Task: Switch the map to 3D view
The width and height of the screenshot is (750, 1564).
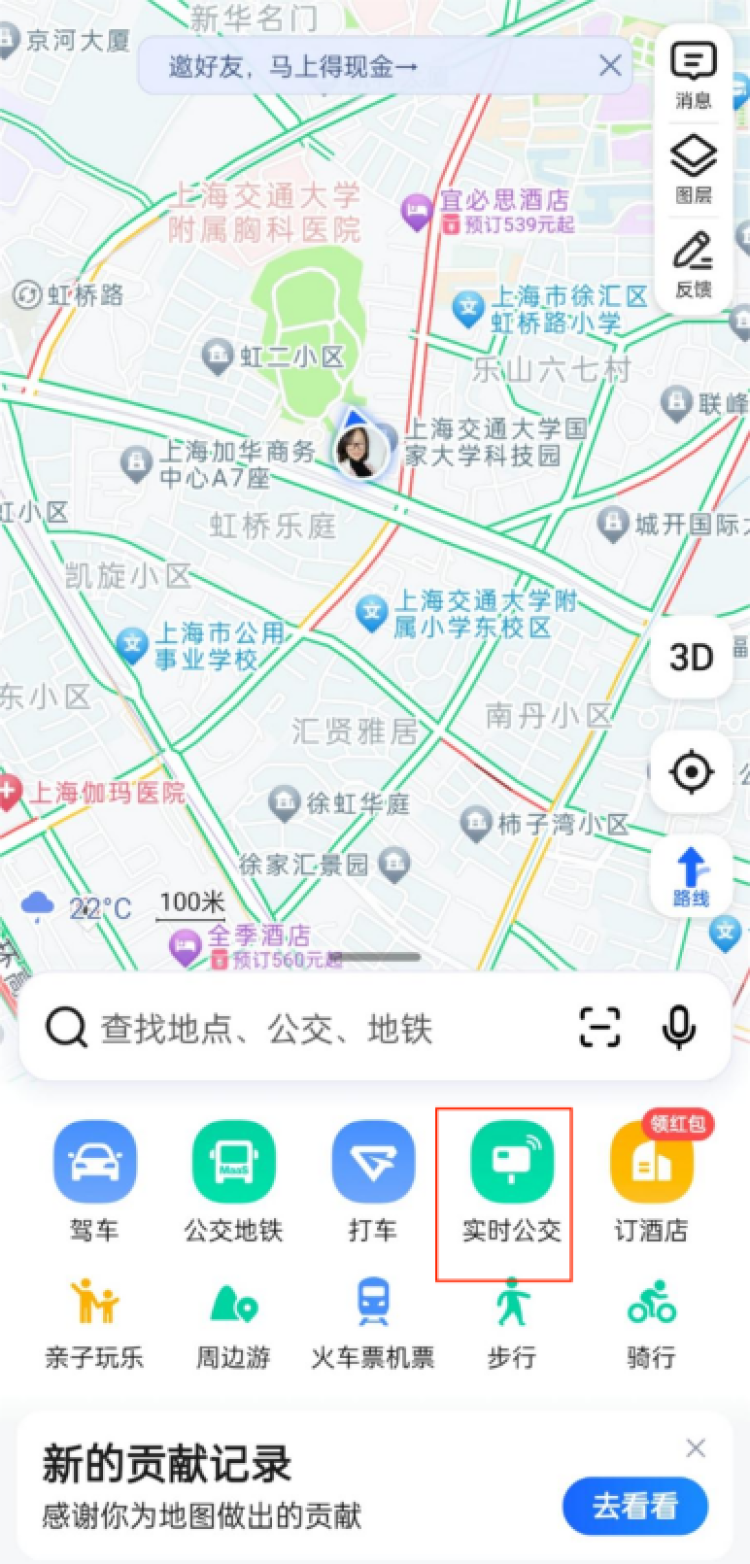Action: point(691,657)
